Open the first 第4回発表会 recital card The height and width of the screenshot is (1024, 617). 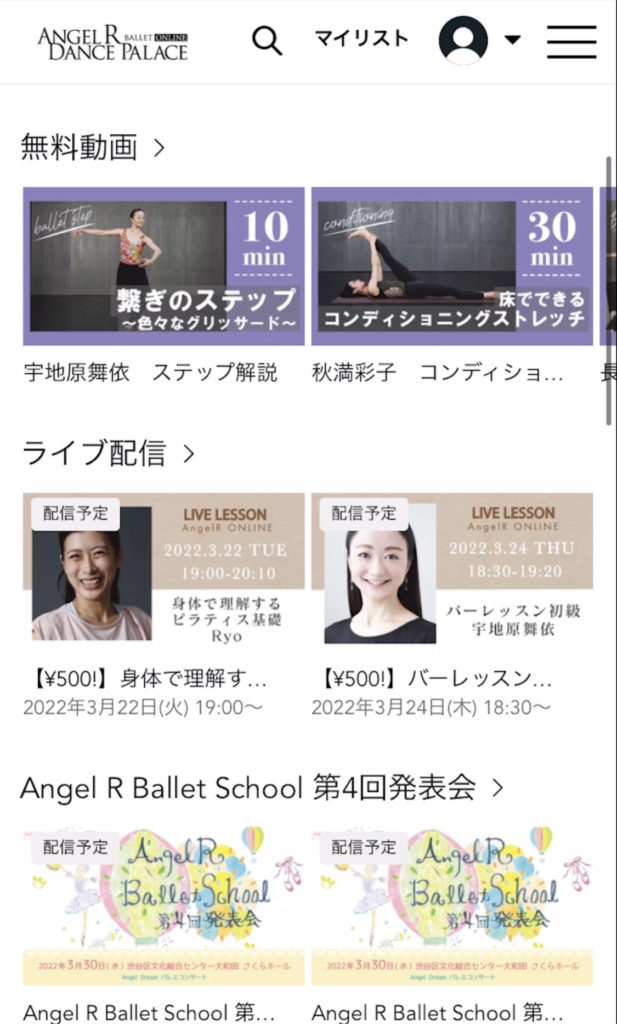point(164,906)
